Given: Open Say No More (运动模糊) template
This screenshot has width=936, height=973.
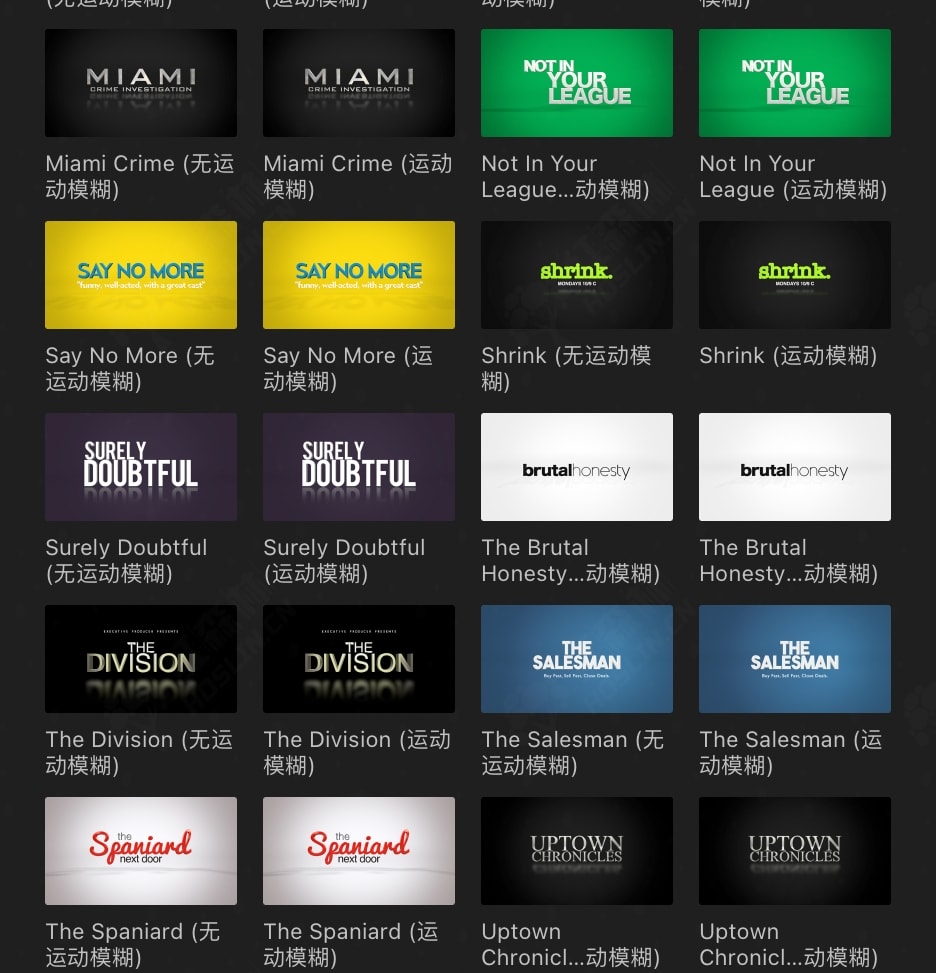Looking at the screenshot, I should pos(359,275).
